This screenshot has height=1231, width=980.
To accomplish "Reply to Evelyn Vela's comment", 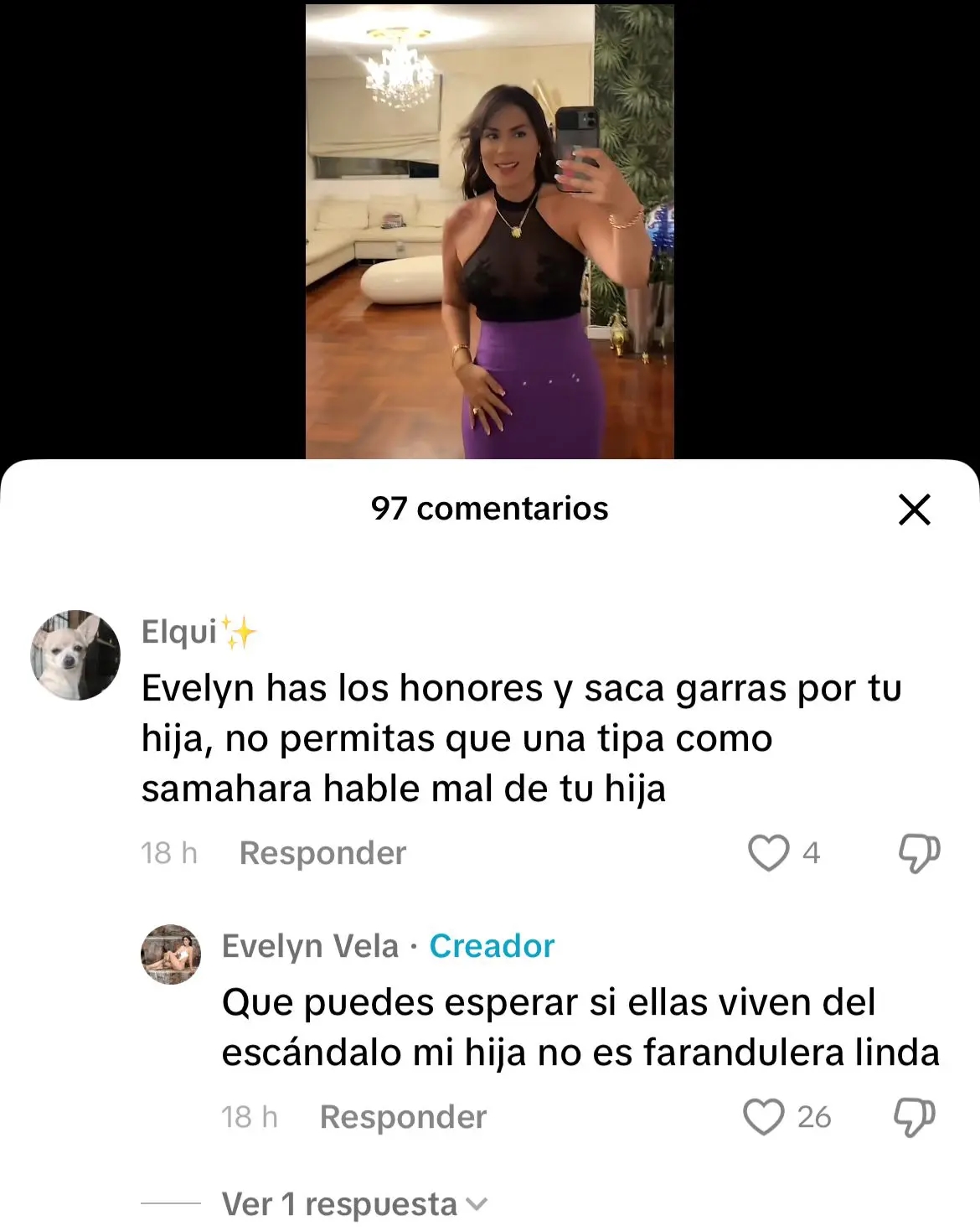I will click(403, 1117).
